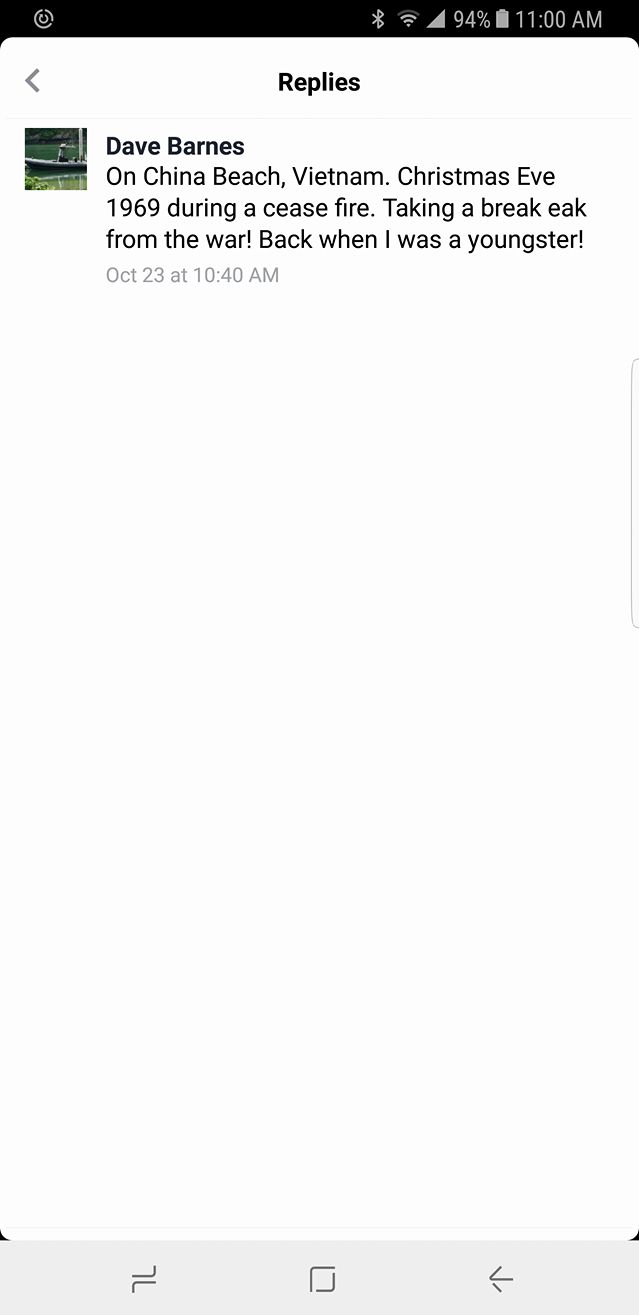Go back from the Replies screen
Screen dimensions: 639x1315
pos(33,81)
